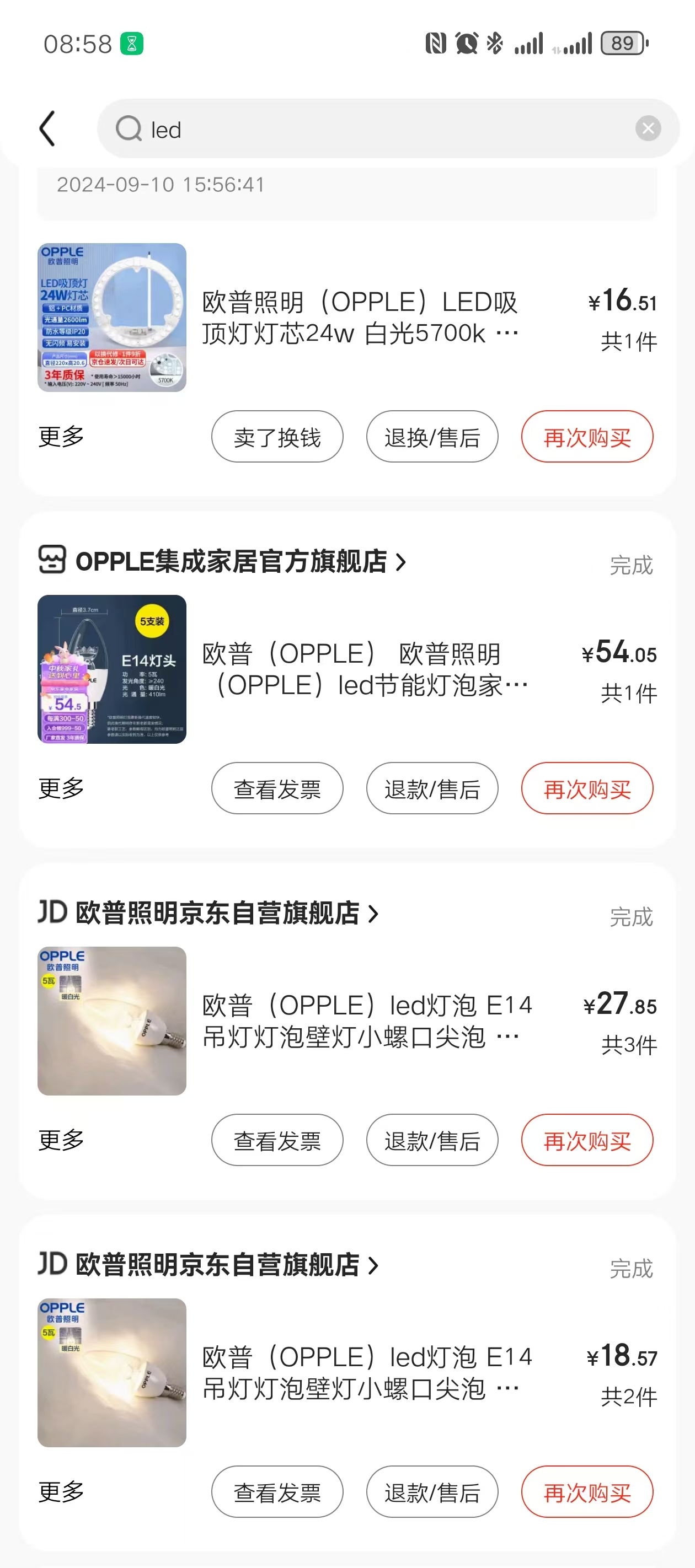This screenshot has width=695, height=1568.
Task: Tap the search field containing 'led'
Action: [378, 129]
